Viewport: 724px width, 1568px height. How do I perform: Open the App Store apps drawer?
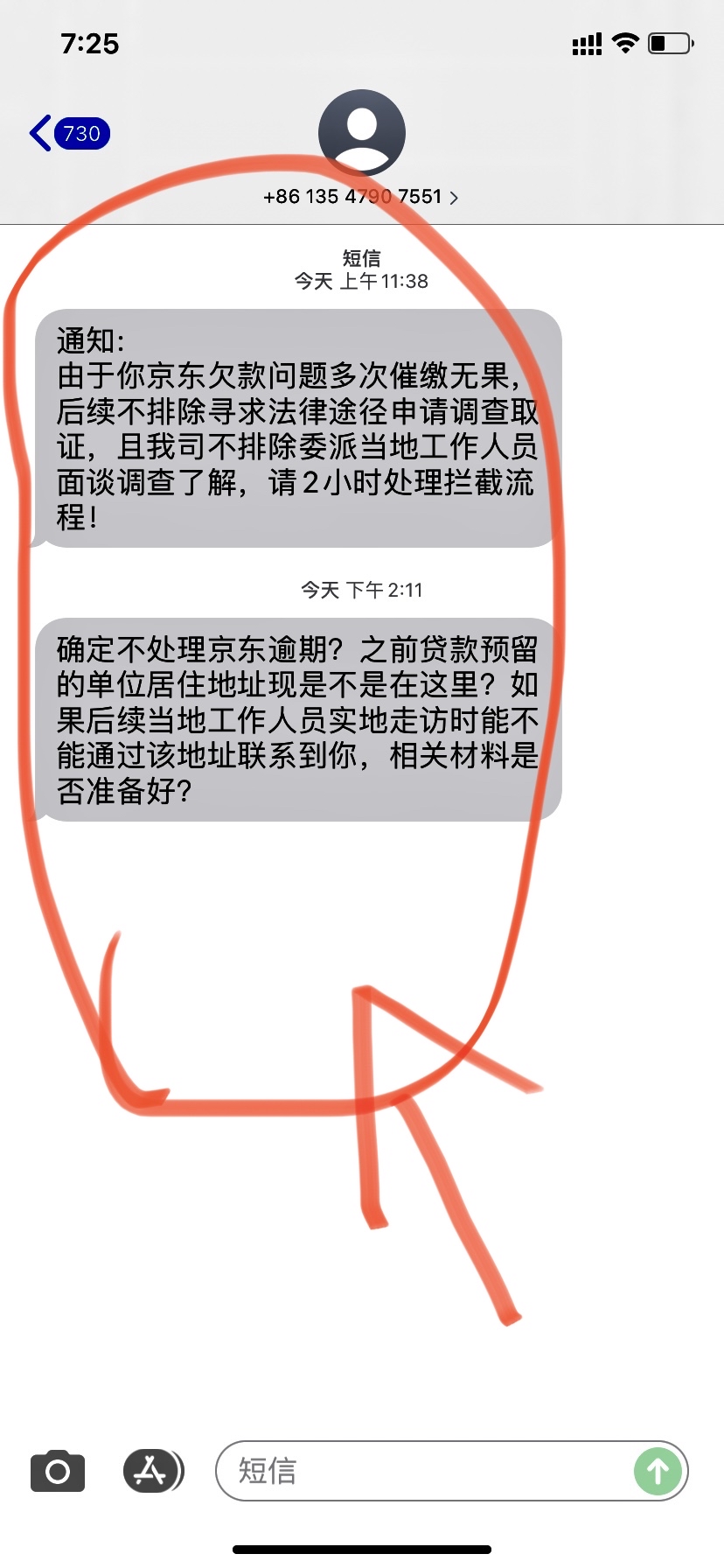(152, 1471)
